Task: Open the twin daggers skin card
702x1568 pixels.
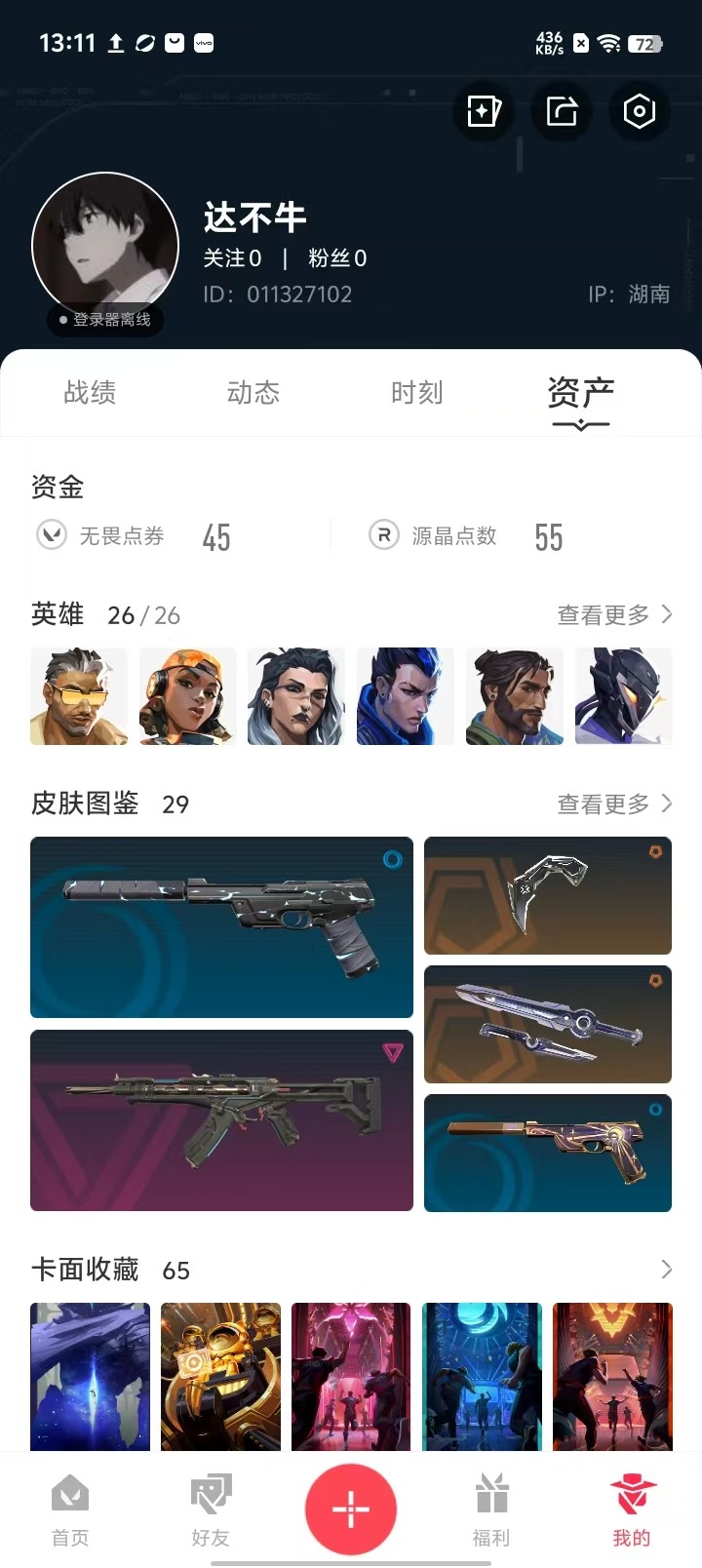Action: tap(548, 1025)
